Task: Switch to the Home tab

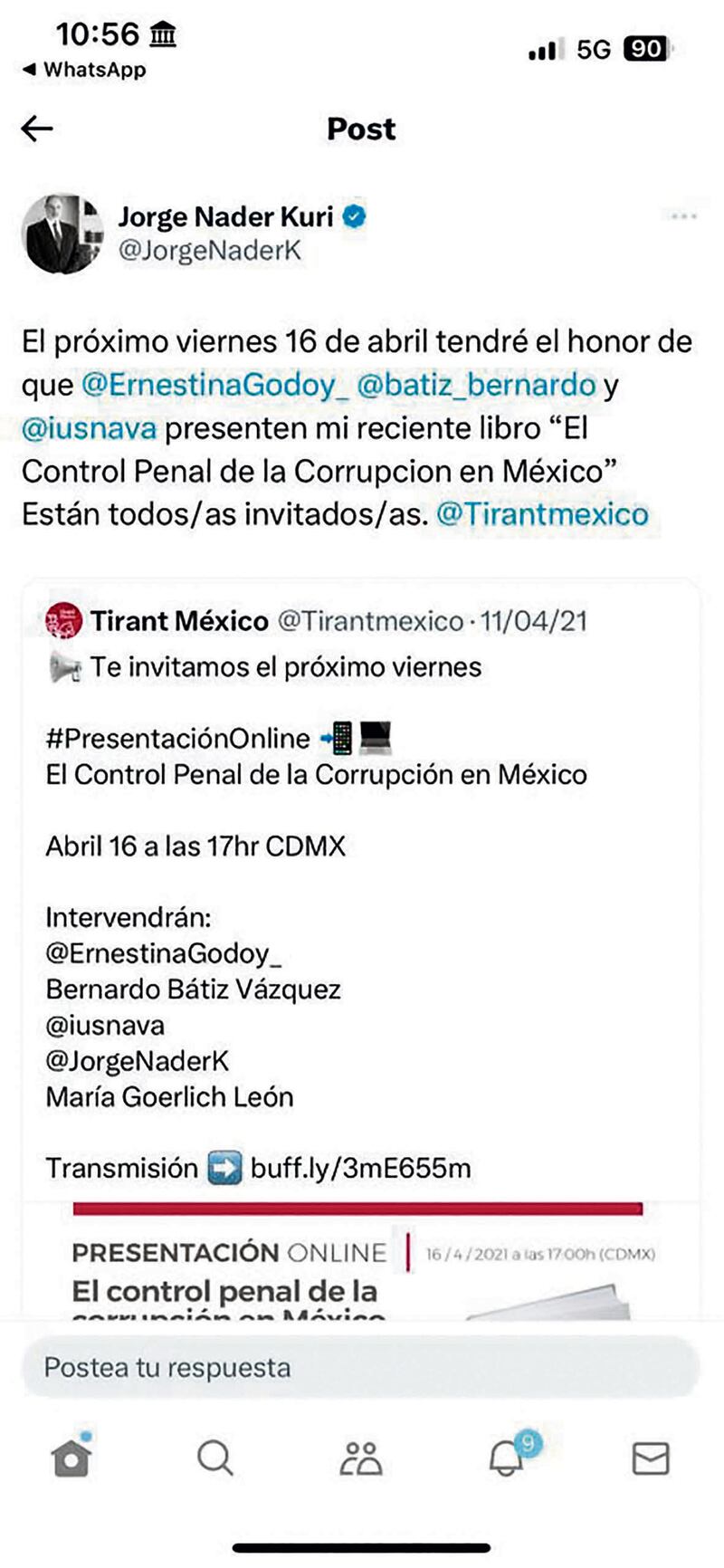Action: [x=71, y=1458]
